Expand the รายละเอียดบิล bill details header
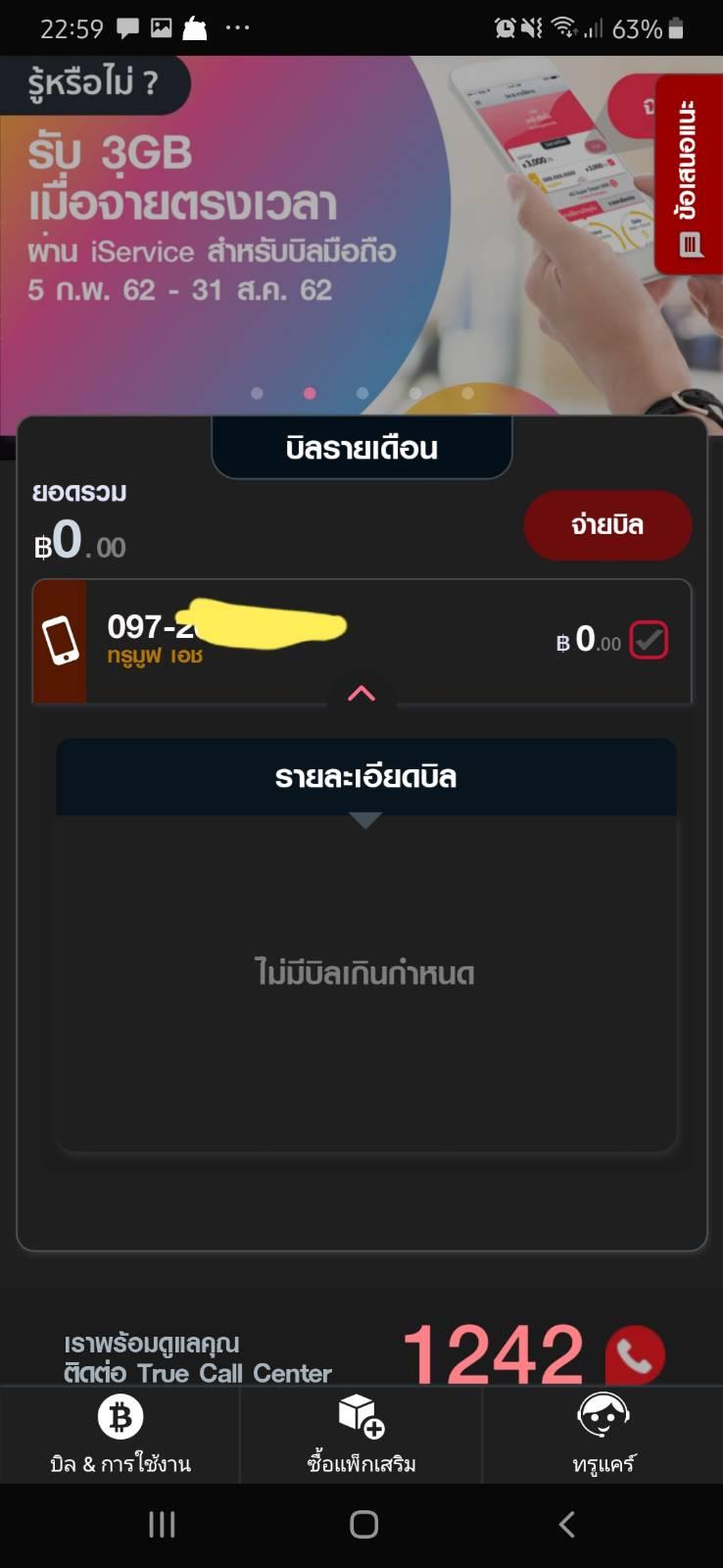Screen dimensions: 723x1568 pyautogui.click(x=365, y=777)
